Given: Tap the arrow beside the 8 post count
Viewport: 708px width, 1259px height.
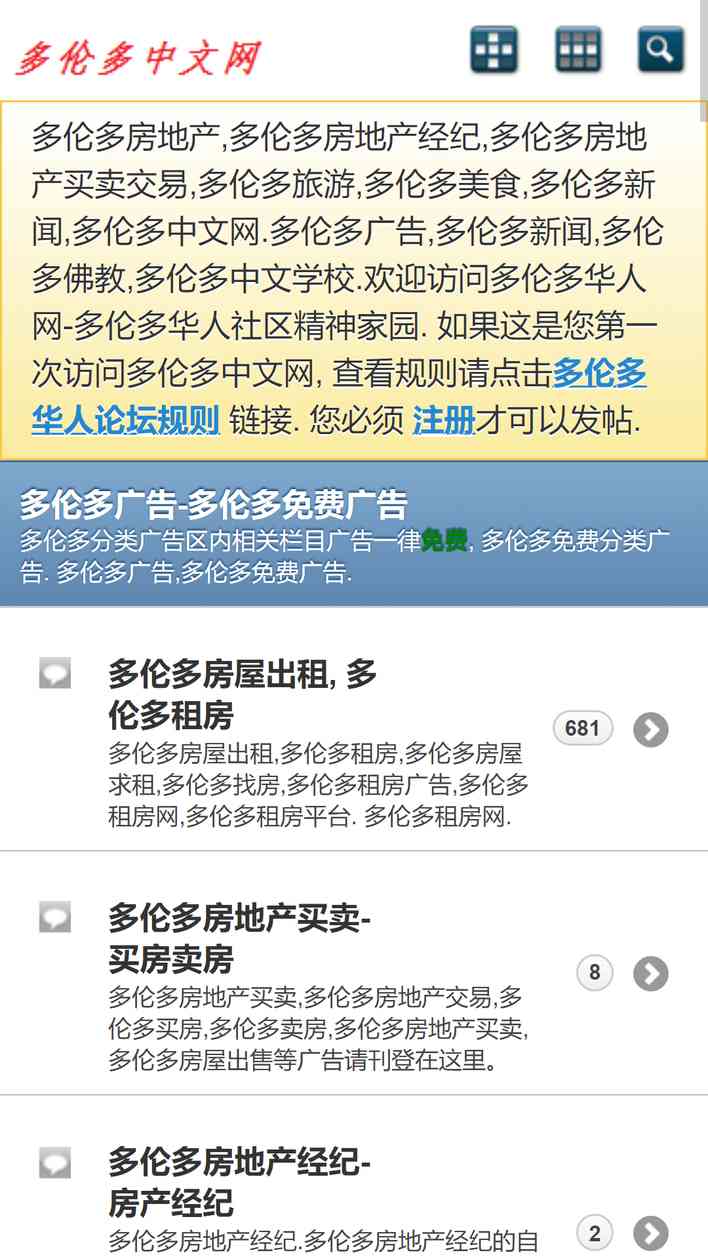Looking at the screenshot, I should (x=651, y=973).
